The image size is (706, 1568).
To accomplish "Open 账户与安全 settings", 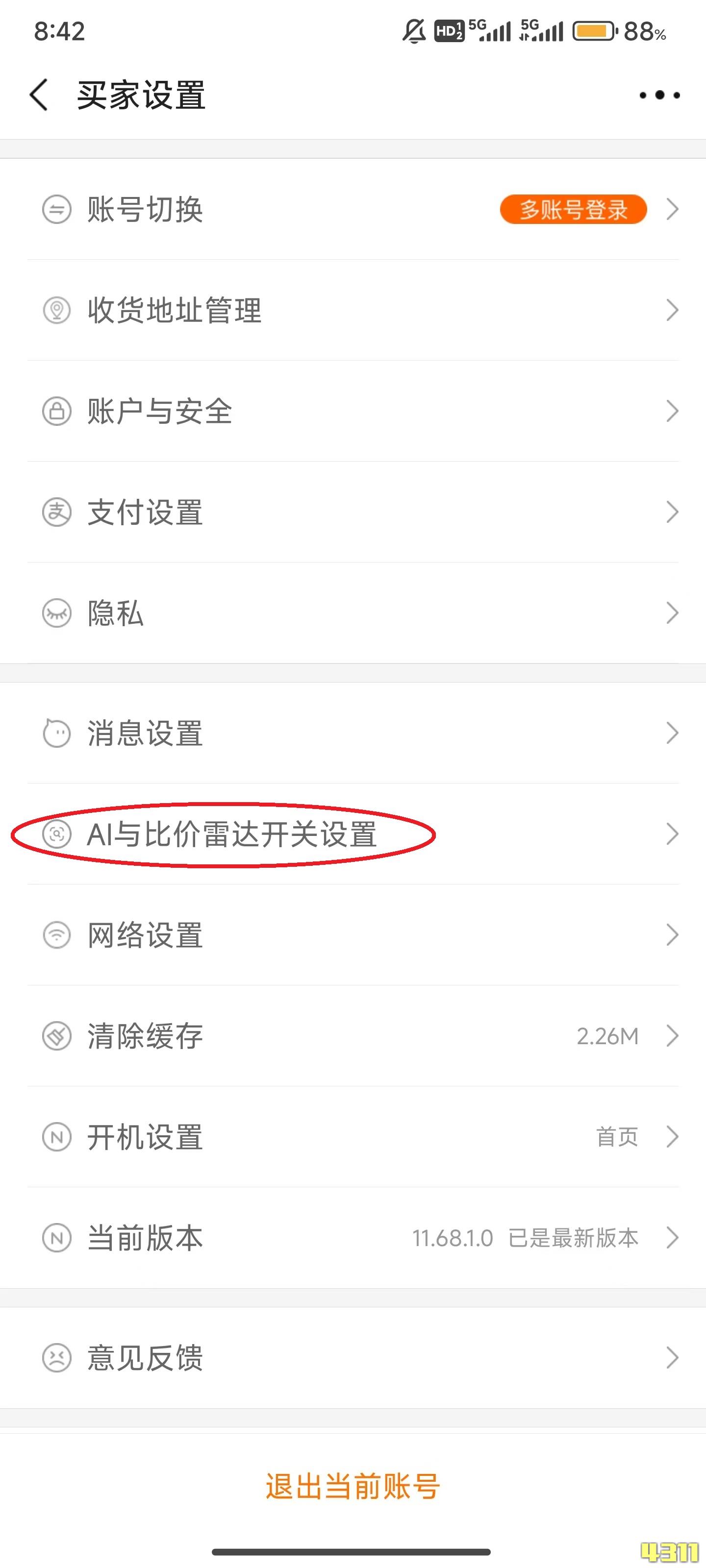I will pos(353,412).
